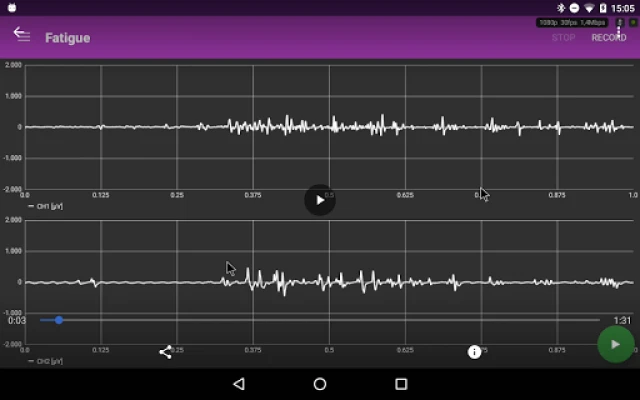
Task: Tap the center play button over the graph
Action: [x=320, y=200]
